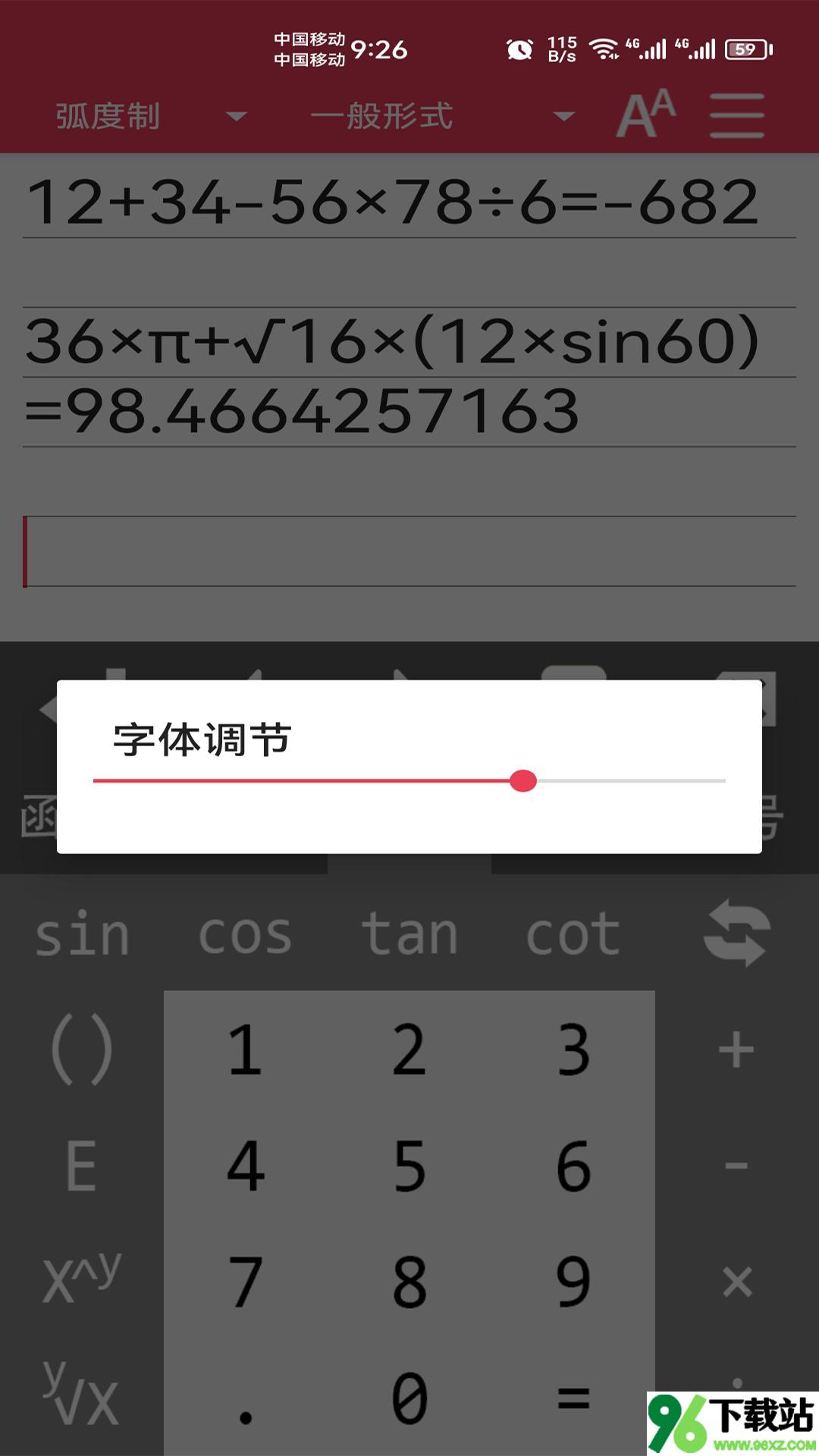Insert the tan function
Screen dimensions: 819x1456
pyautogui.click(x=409, y=934)
